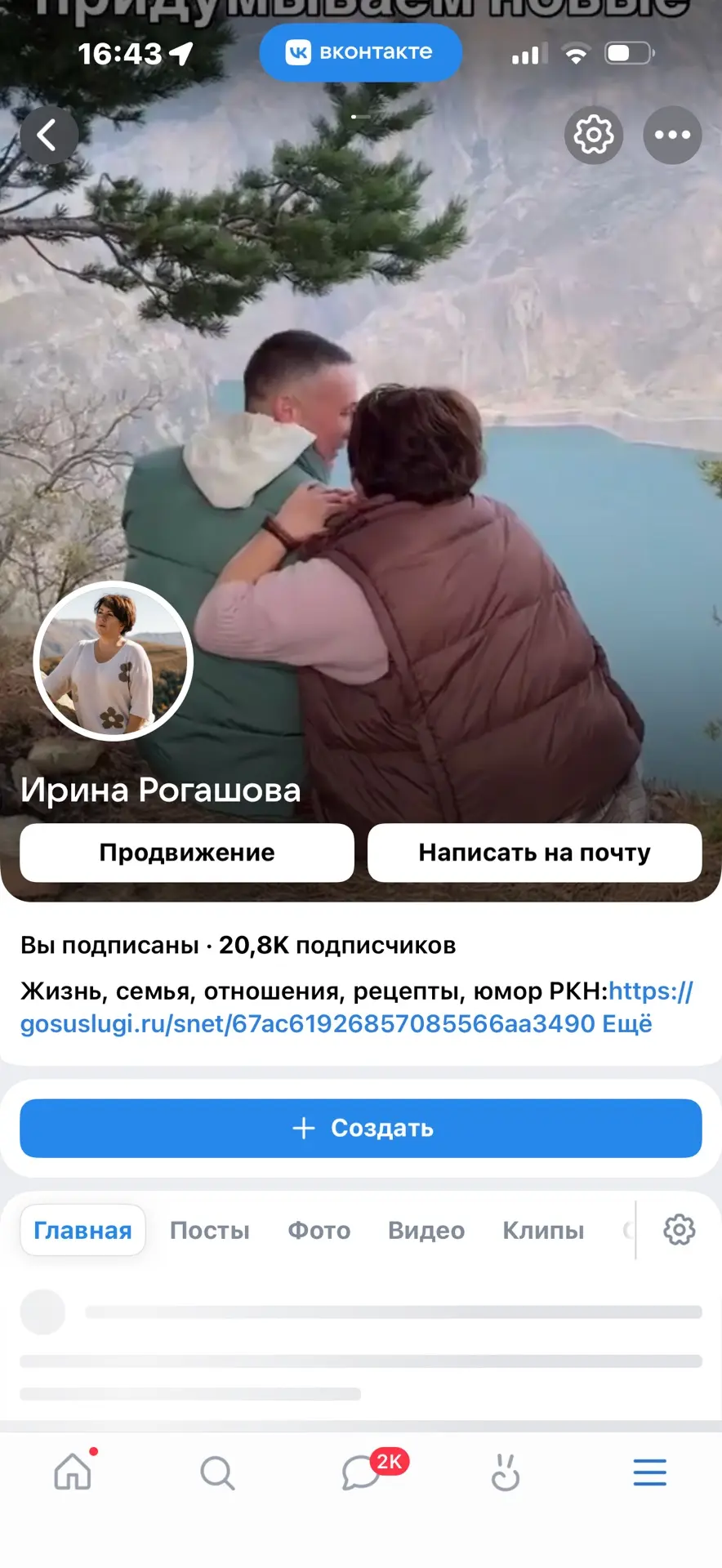Switch to the Посты tab
The width and height of the screenshot is (722, 1568).
tap(210, 1230)
